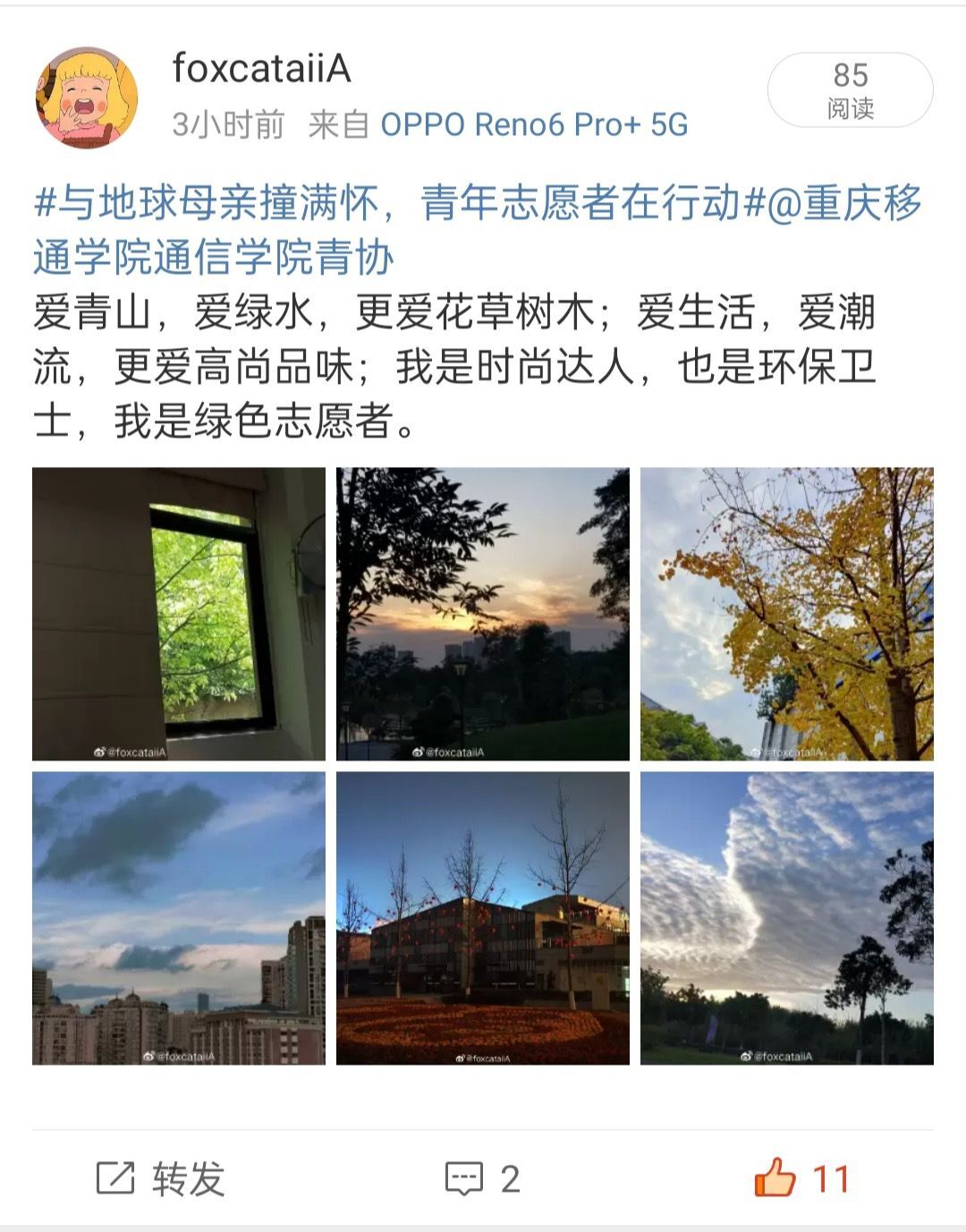Image resolution: width=966 pixels, height=1232 pixels.
Task: Open the foxcataiiA username link
Action: click(261, 69)
